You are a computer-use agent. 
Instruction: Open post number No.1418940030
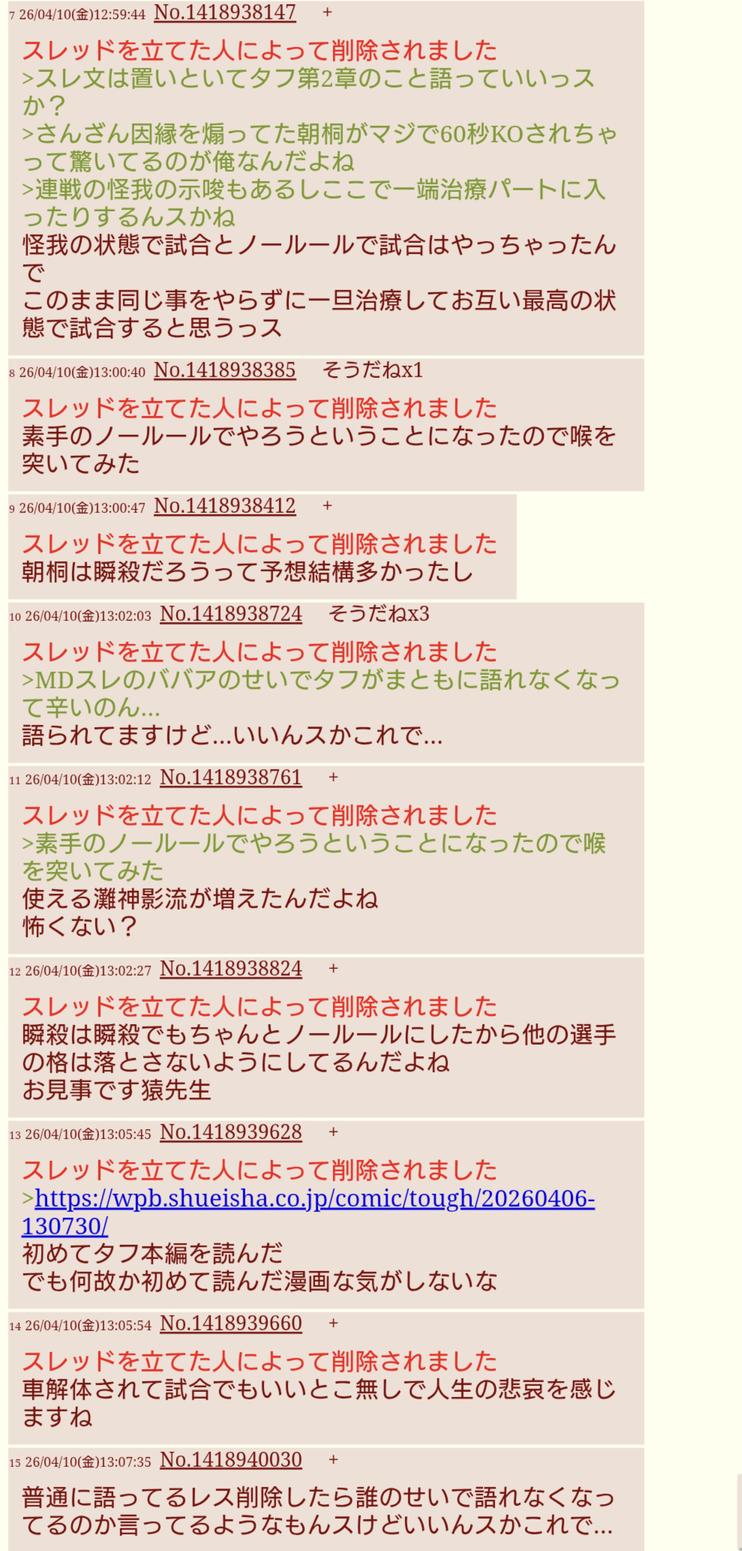click(x=230, y=1460)
